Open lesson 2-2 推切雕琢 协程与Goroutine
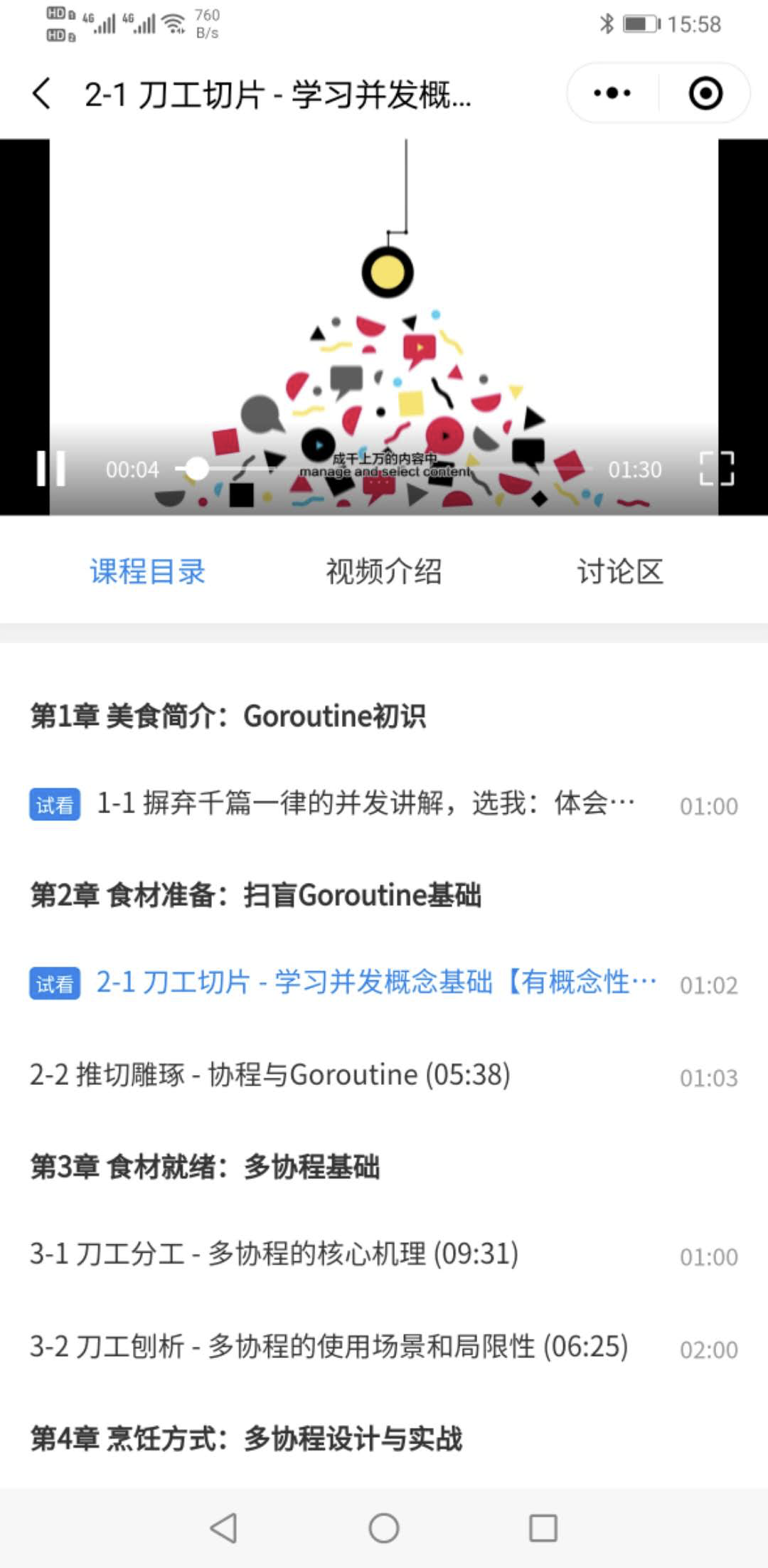Viewport: 768px width, 1568px height. coord(270,1075)
